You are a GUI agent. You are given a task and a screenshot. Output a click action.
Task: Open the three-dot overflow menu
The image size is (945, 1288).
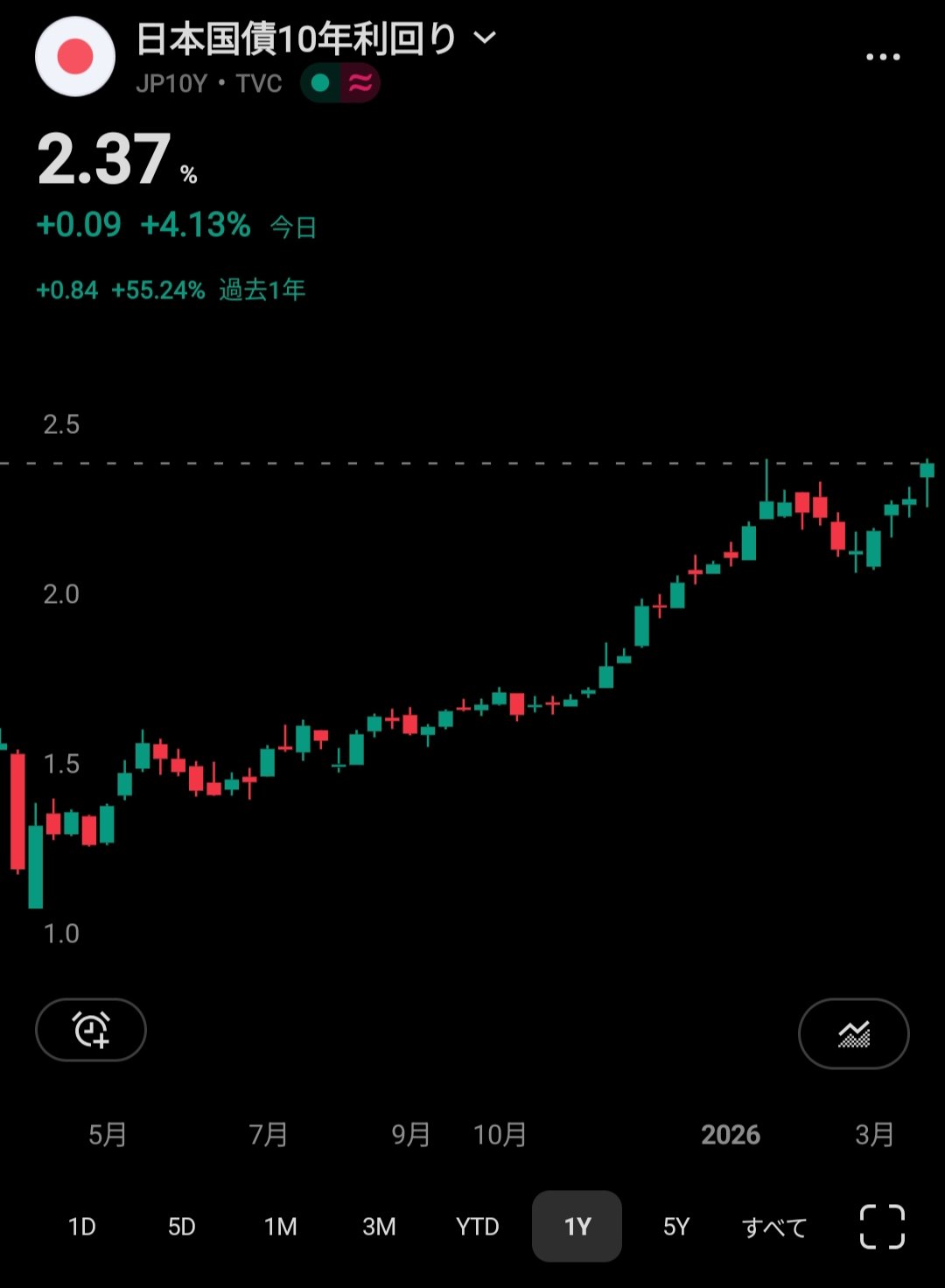pos(882,57)
